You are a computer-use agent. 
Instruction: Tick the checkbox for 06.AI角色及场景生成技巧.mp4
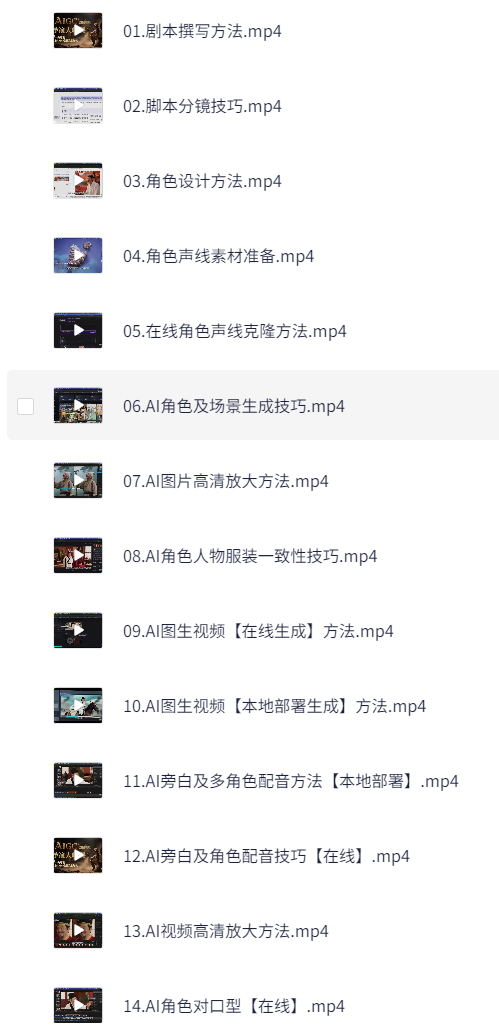26,406
